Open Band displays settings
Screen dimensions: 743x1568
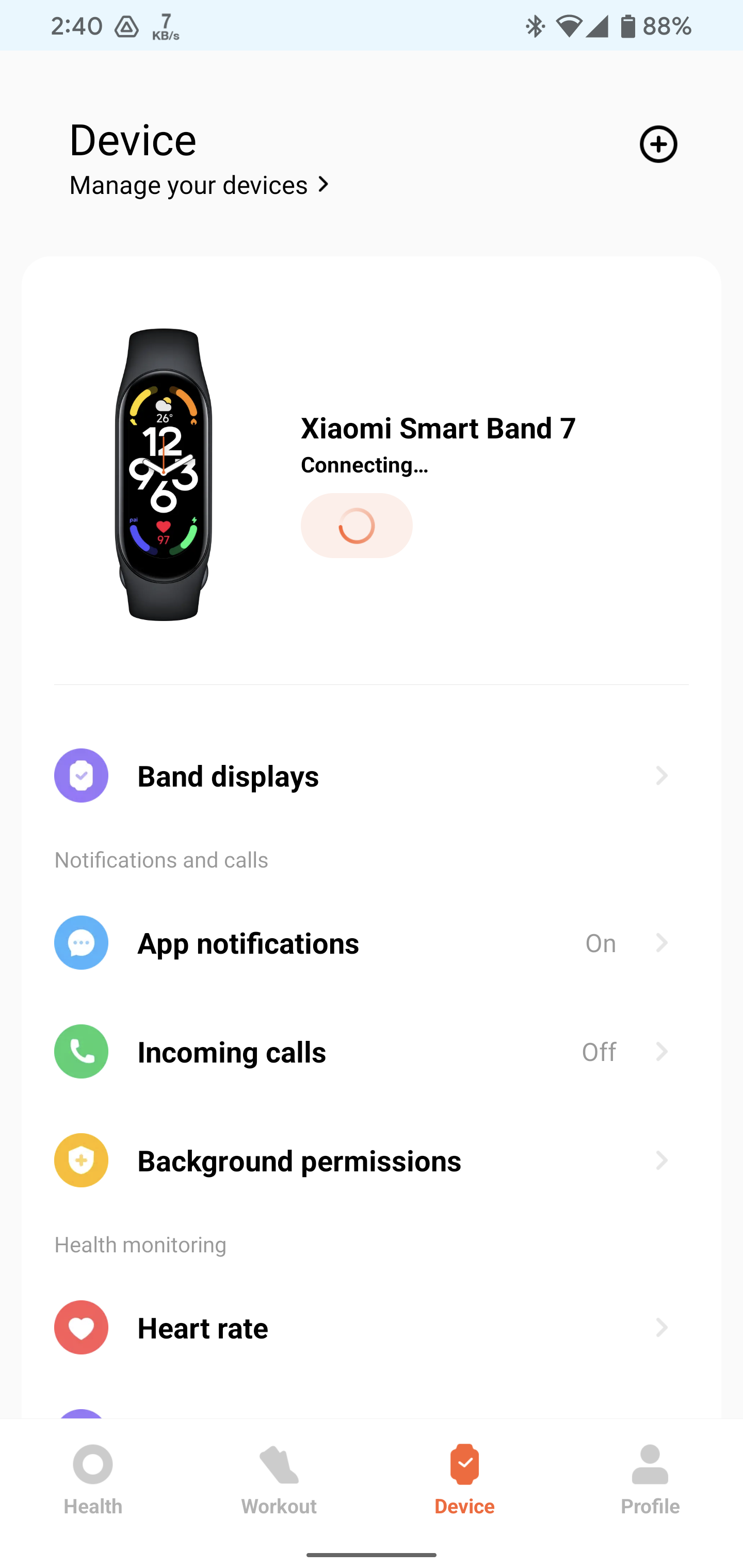point(372,775)
